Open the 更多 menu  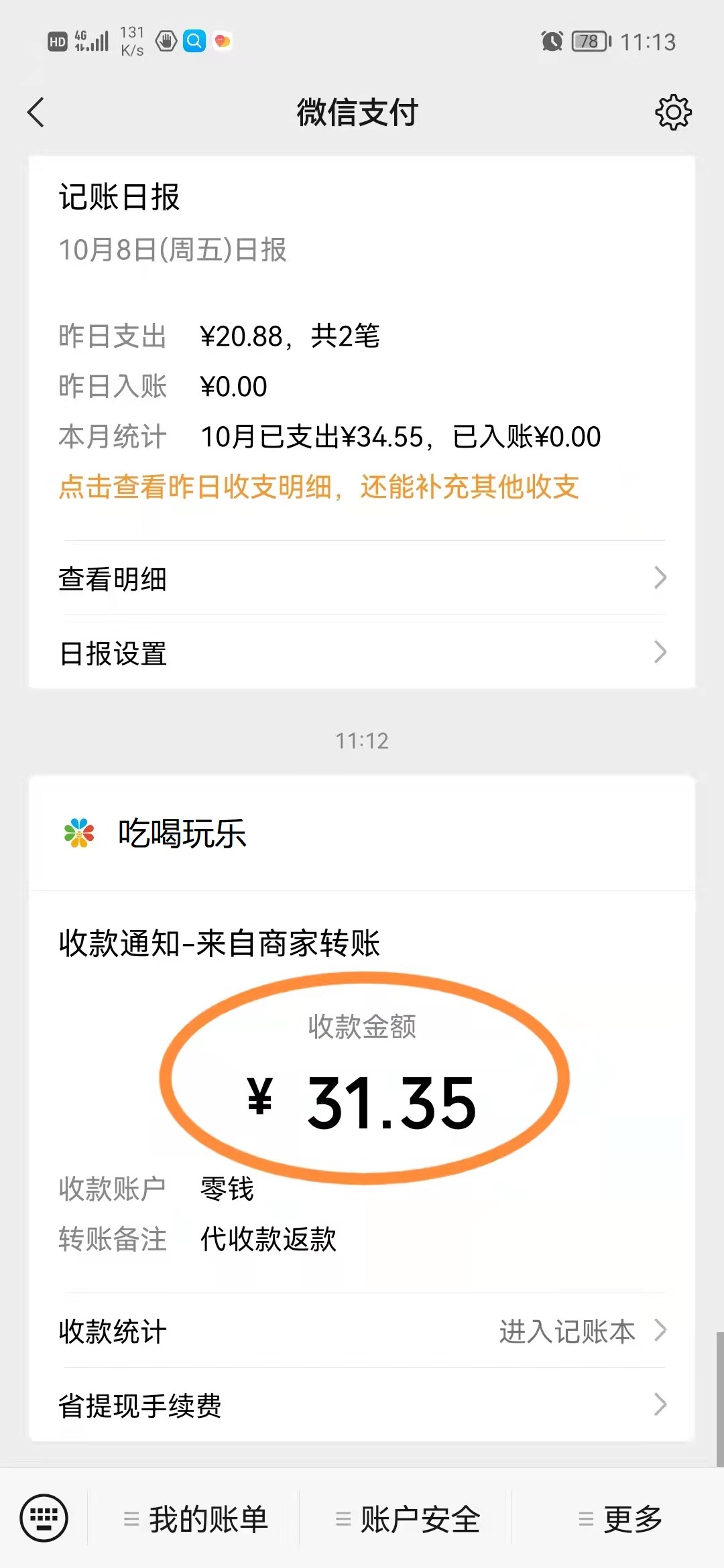point(619,1519)
